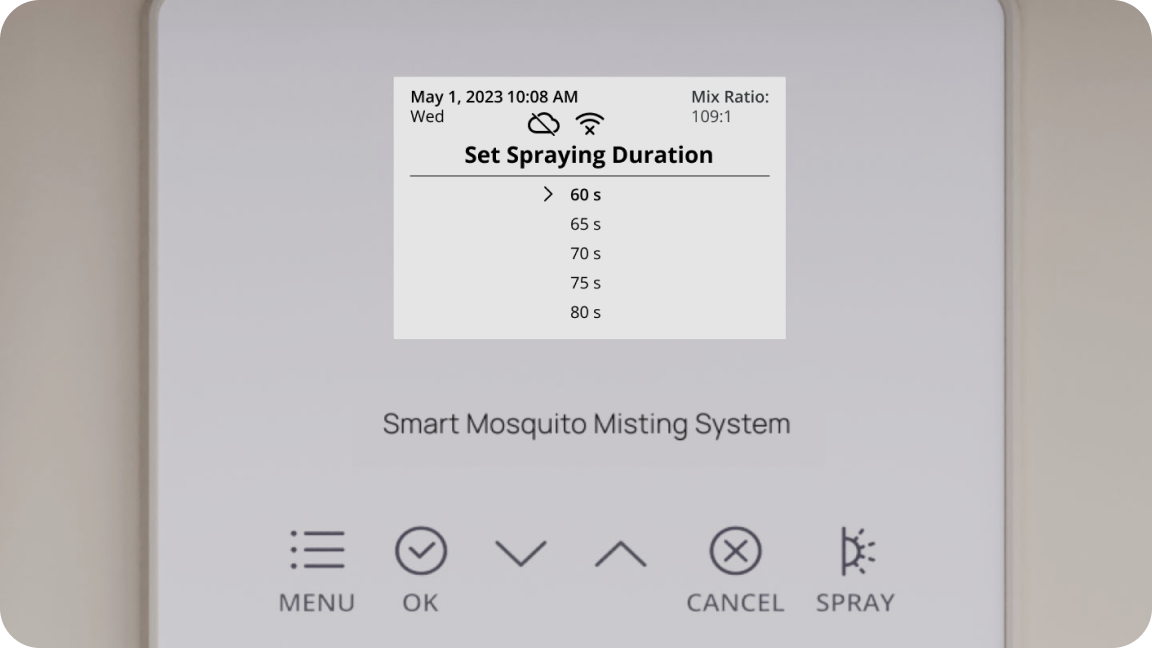The height and width of the screenshot is (648, 1152).
Task: Start misting with the SPRAY button
Action: coord(856,552)
